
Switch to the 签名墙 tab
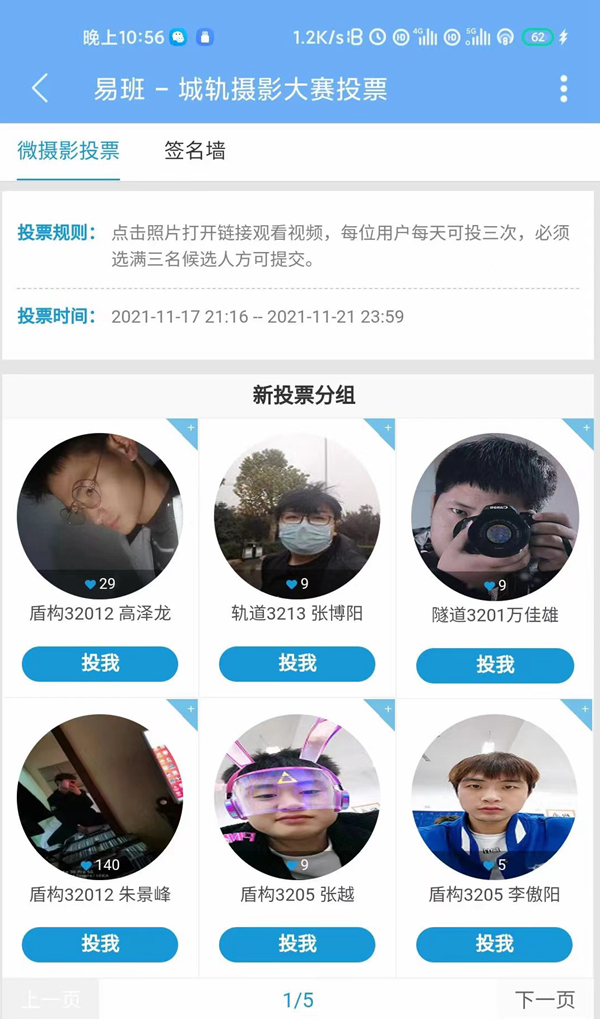(x=195, y=151)
